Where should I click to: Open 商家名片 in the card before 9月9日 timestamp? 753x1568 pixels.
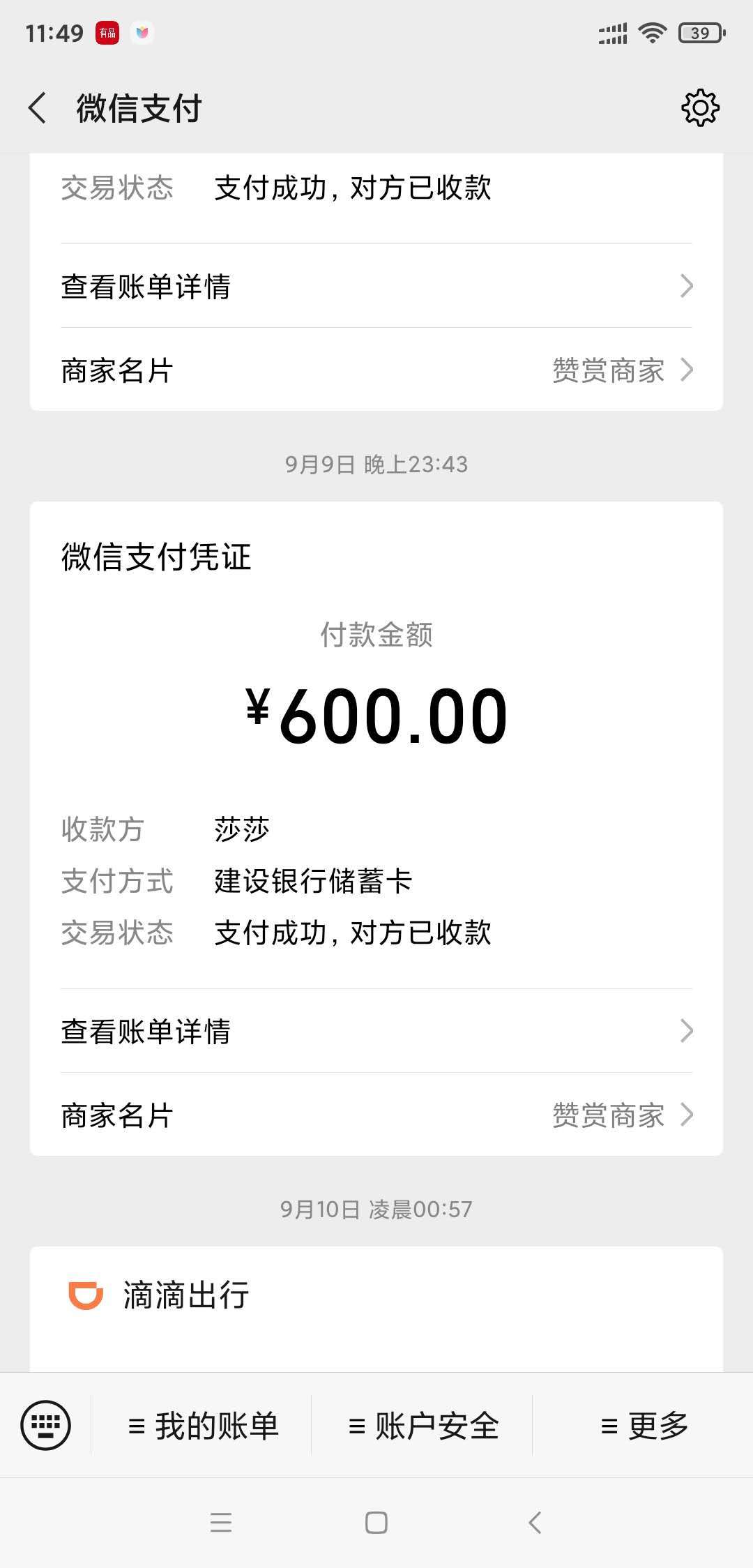pos(376,370)
